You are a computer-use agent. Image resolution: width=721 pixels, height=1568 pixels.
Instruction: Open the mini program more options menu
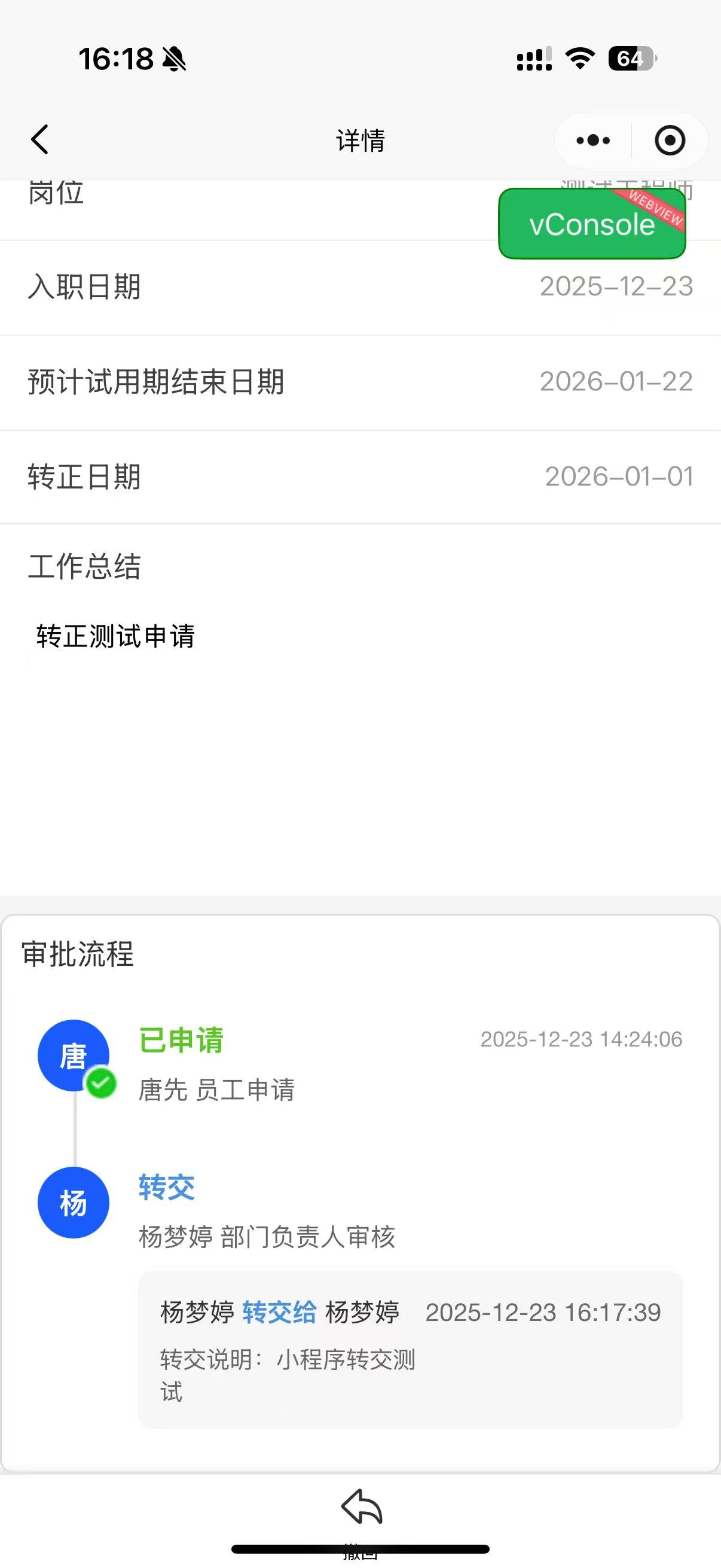click(592, 141)
